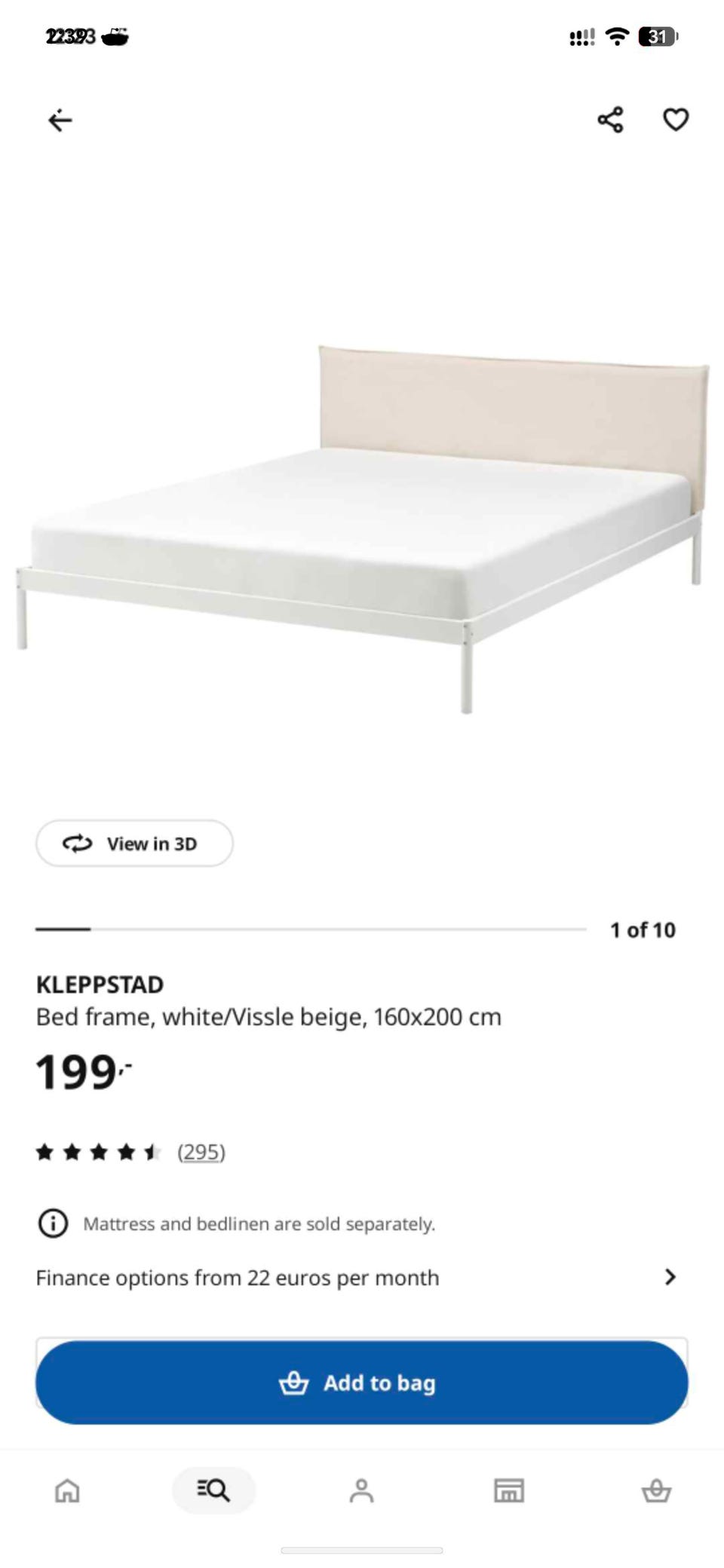Enlarge the bed frame product photo

[362, 513]
